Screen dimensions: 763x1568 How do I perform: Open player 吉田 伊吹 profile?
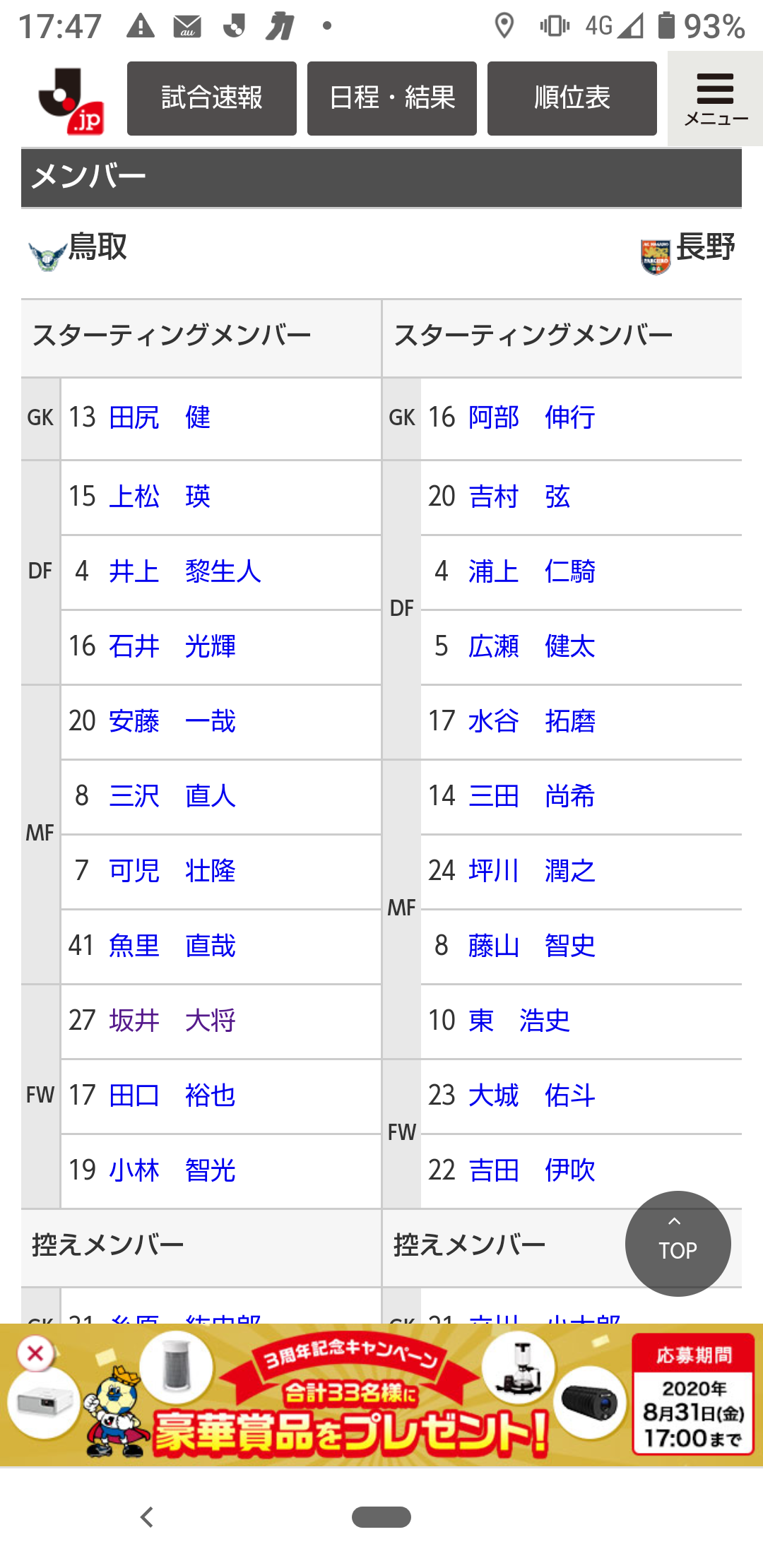click(x=531, y=1170)
